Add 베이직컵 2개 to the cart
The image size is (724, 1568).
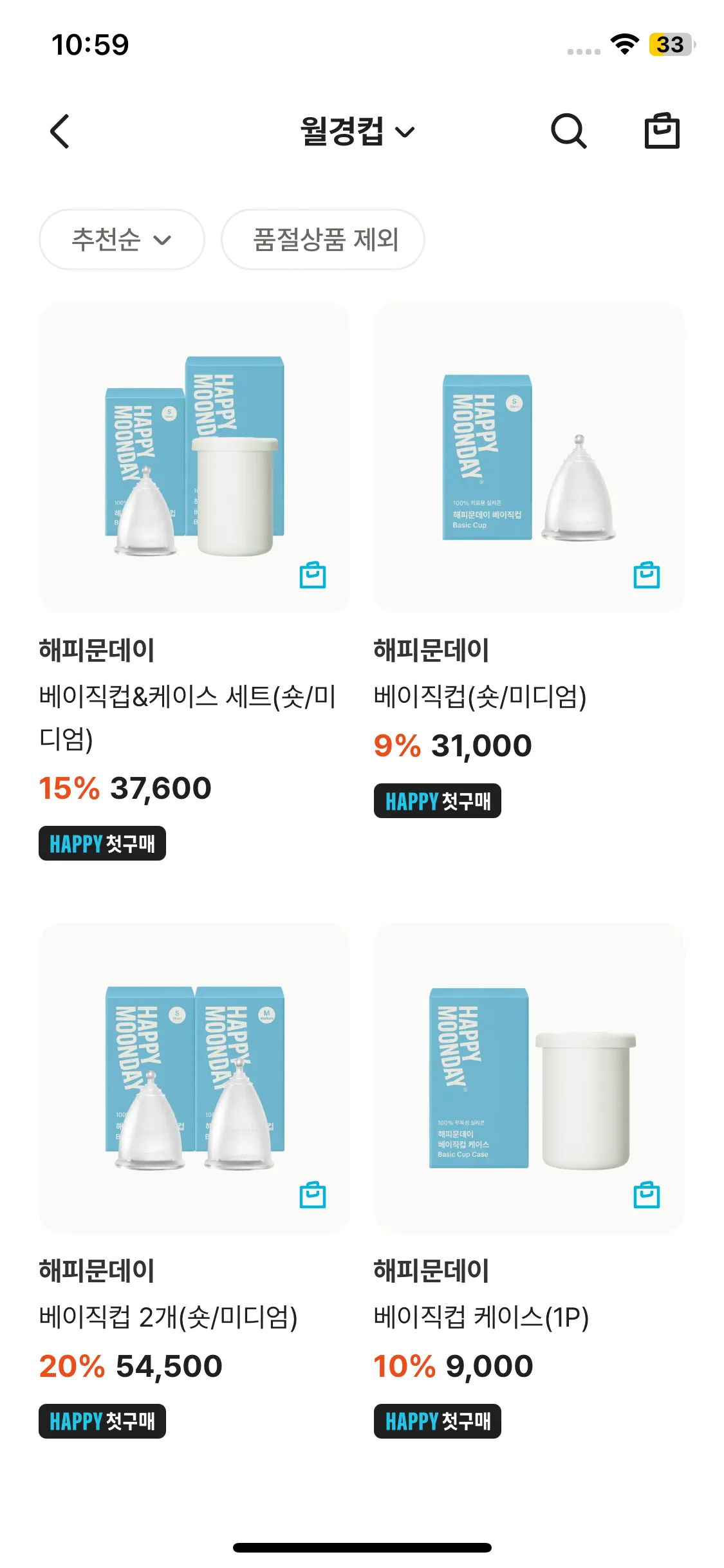pyautogui.click(x=313, y=1195)
